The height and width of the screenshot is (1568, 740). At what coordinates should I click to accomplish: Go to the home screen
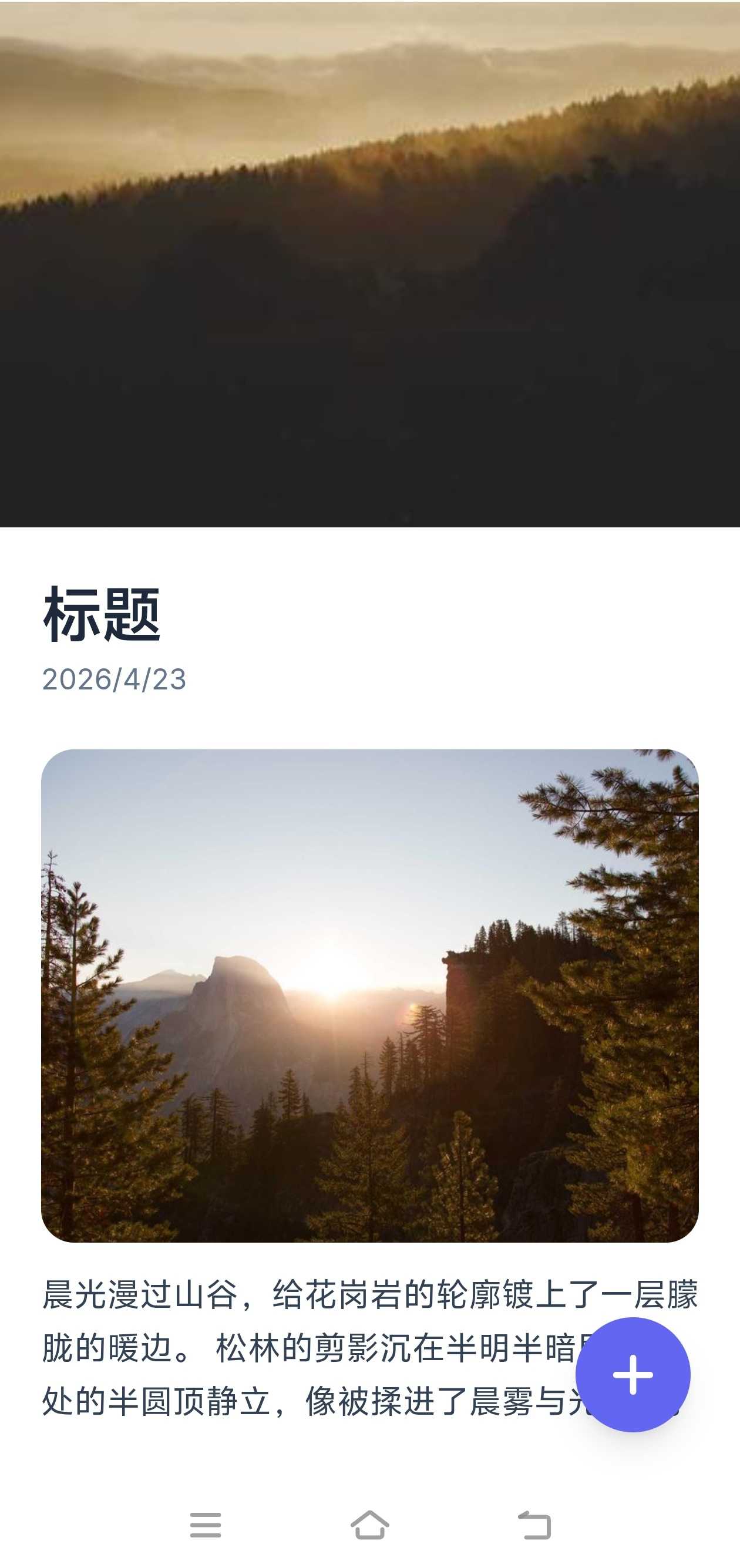tap(369, 1525)
